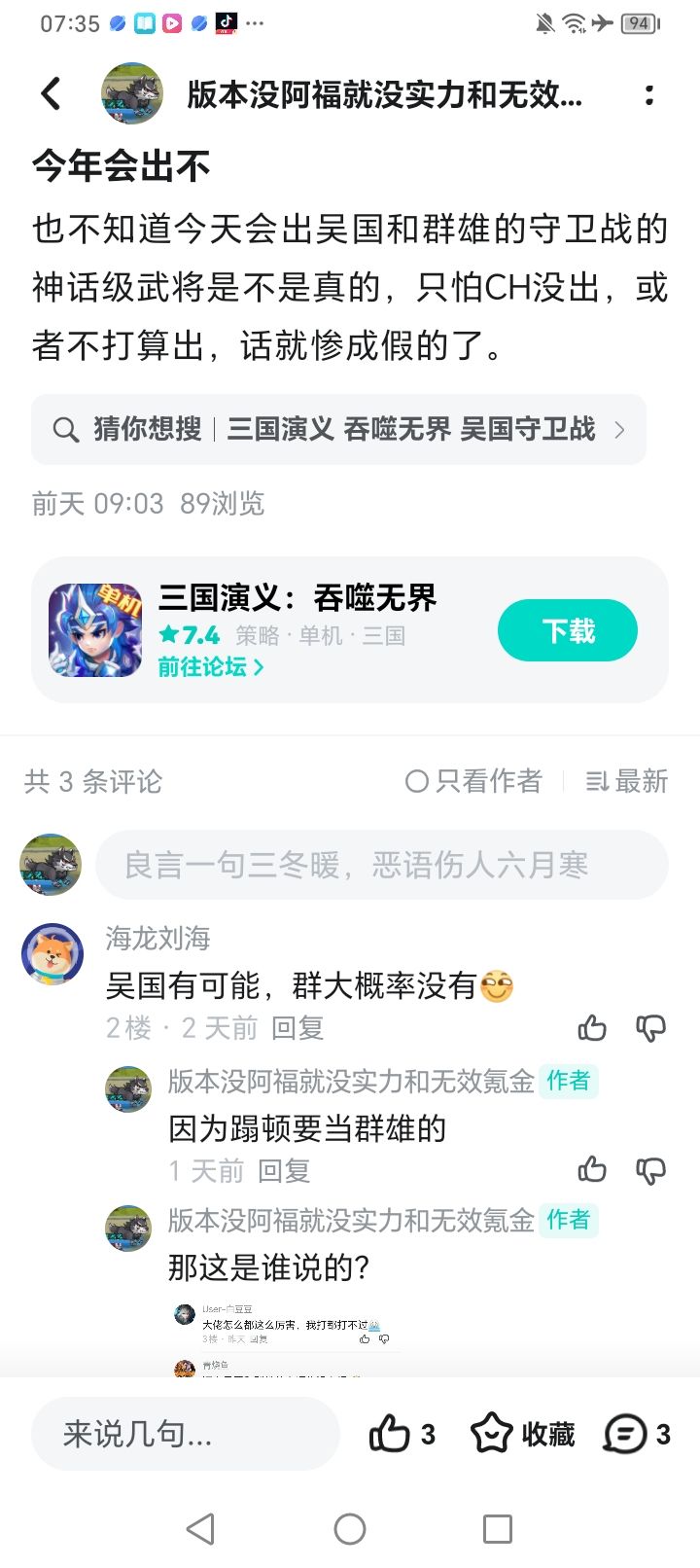The height and width of the screenshot is (1568, 700).
Task: Expand the 猜你想搜 search suggestion chevron
Action: pos(620,430)
